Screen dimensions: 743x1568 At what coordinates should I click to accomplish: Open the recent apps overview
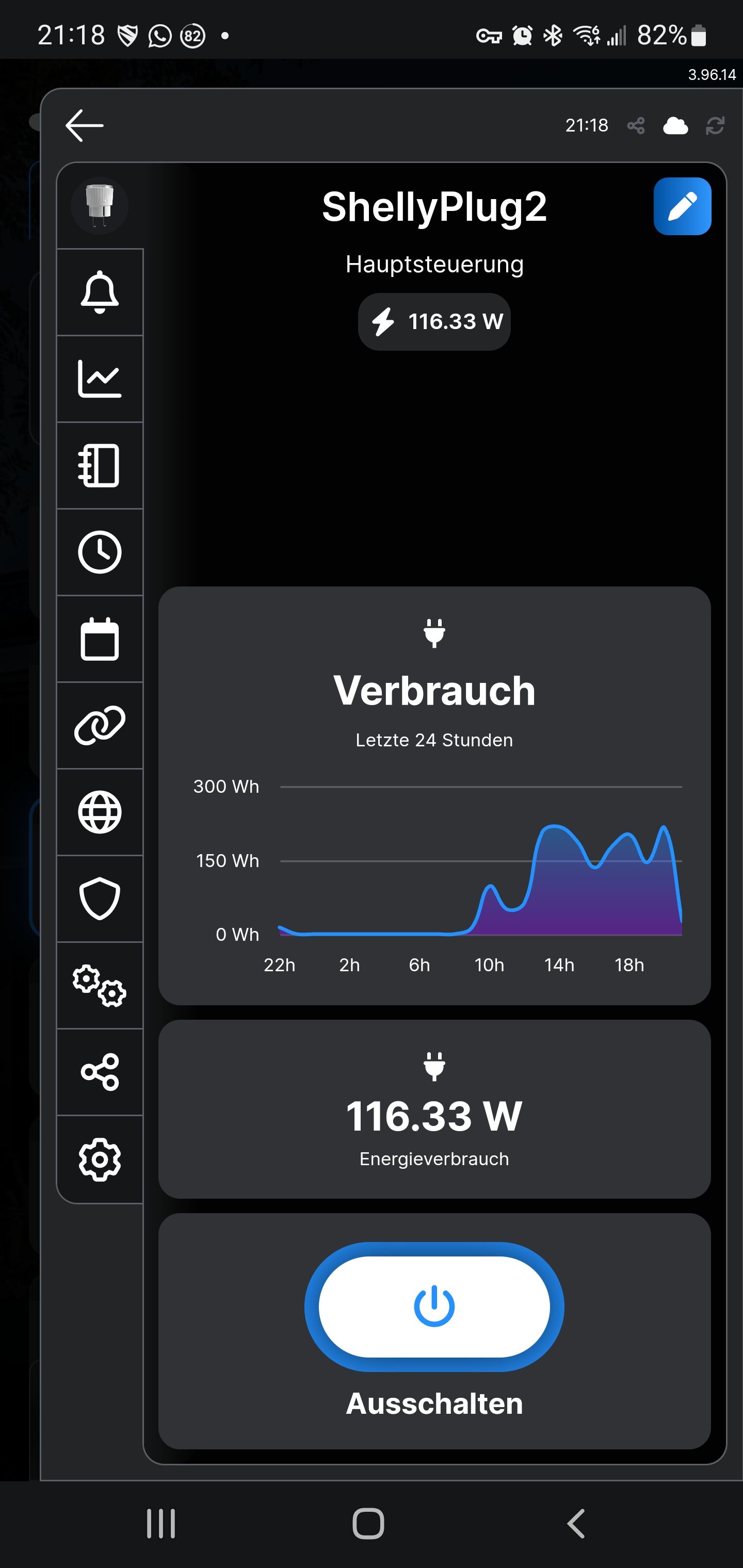tap(161, 1524)
